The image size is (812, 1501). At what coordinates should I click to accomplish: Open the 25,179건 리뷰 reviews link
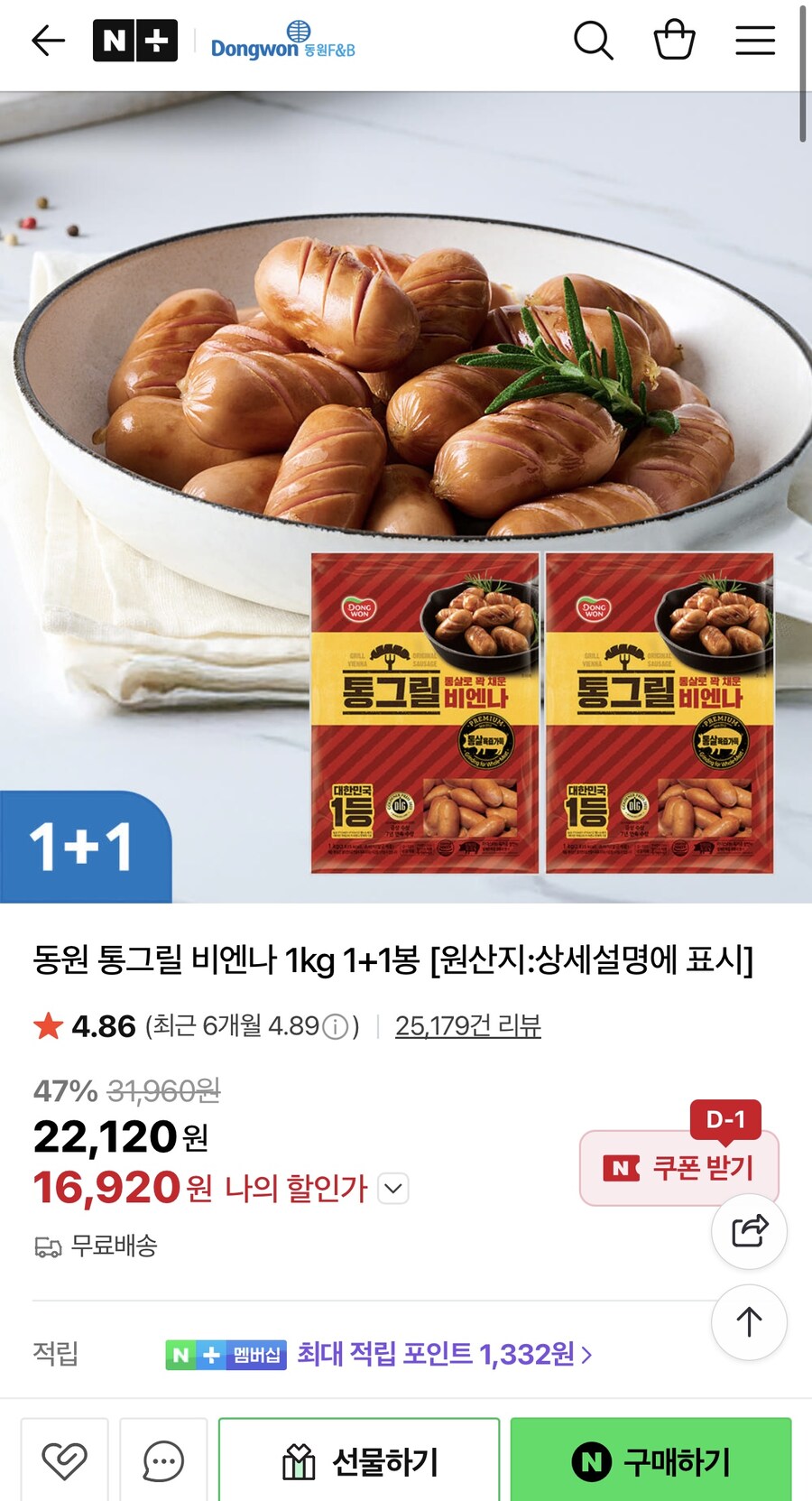468,1025
